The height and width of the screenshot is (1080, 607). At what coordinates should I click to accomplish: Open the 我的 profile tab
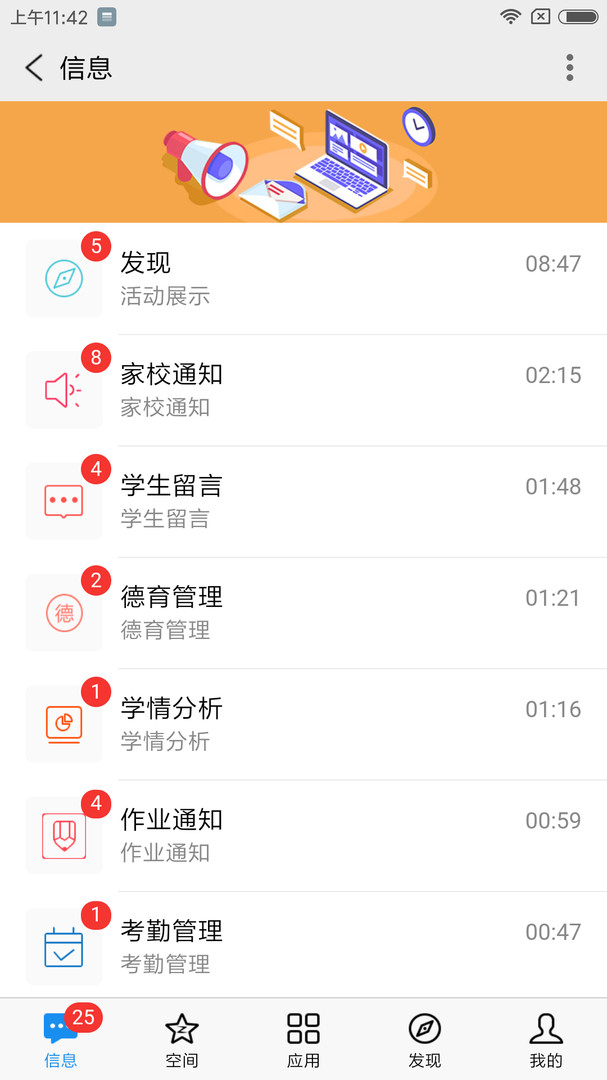(x=546, y=1039)
